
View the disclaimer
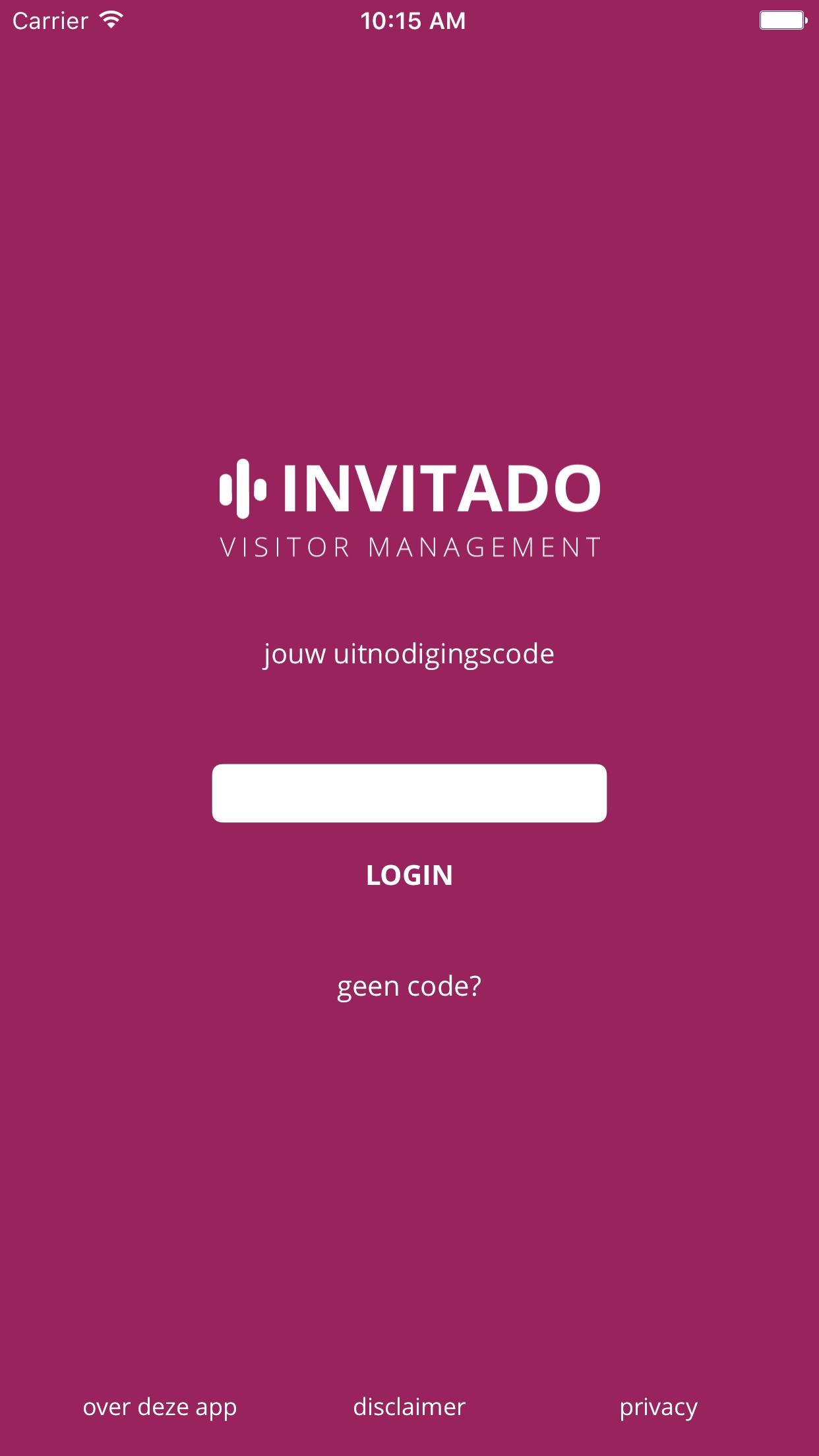pos(409,1407)
